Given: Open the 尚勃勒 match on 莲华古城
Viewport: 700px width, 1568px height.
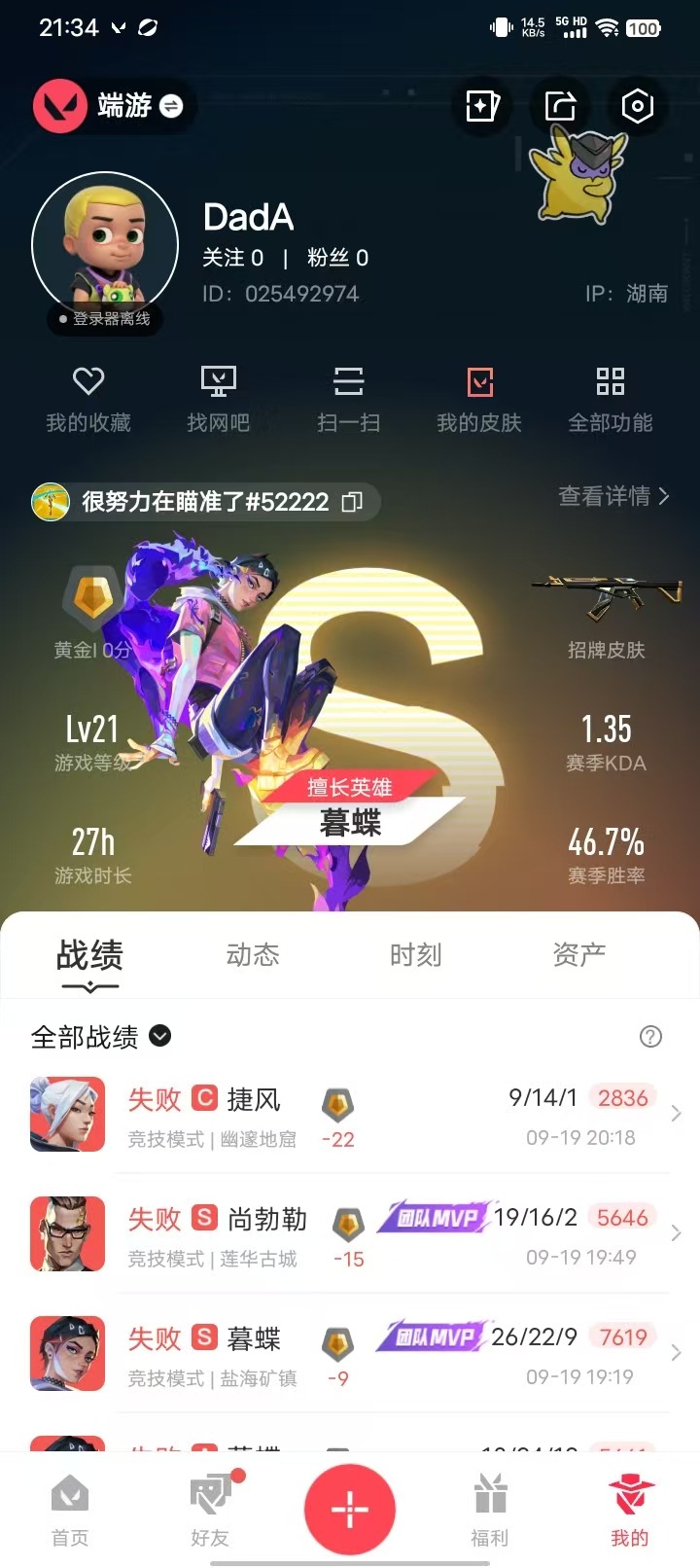Looking at the screenshot, I should click(x=350, y=1234).
